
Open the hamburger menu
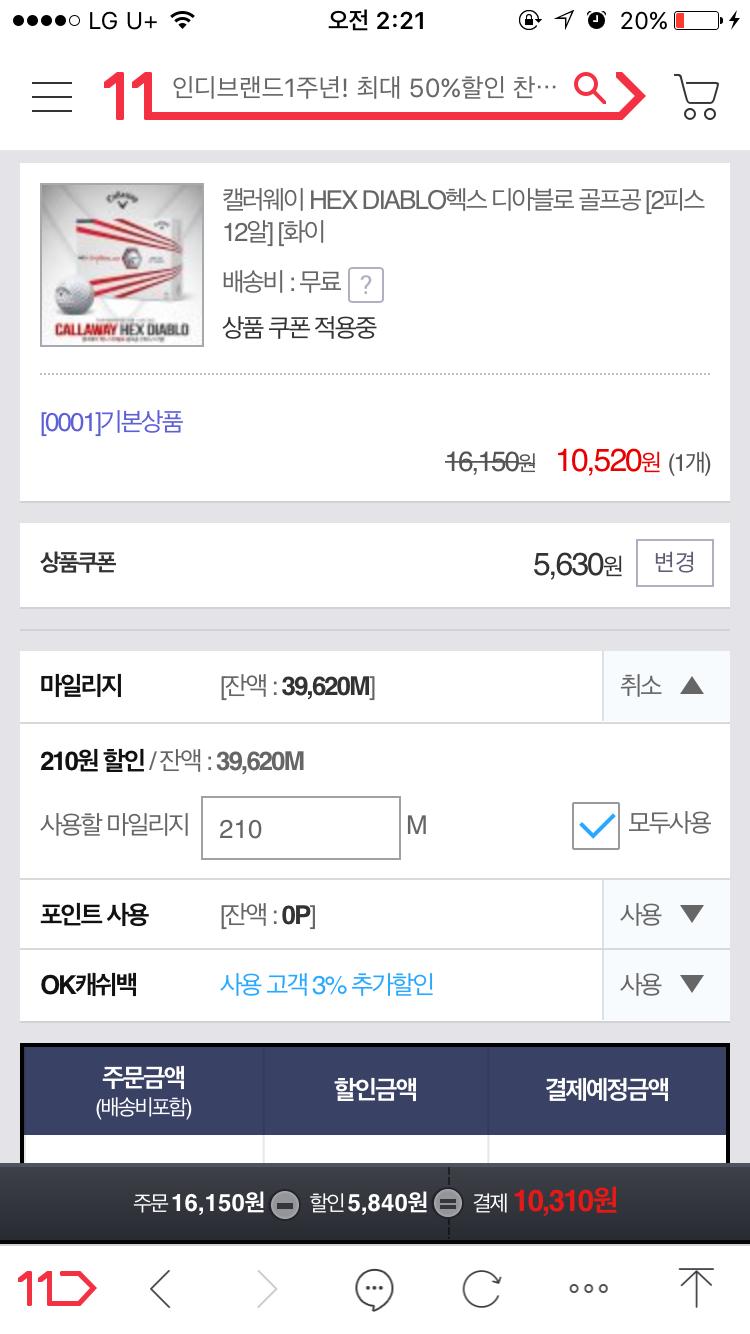click(52, 95)
